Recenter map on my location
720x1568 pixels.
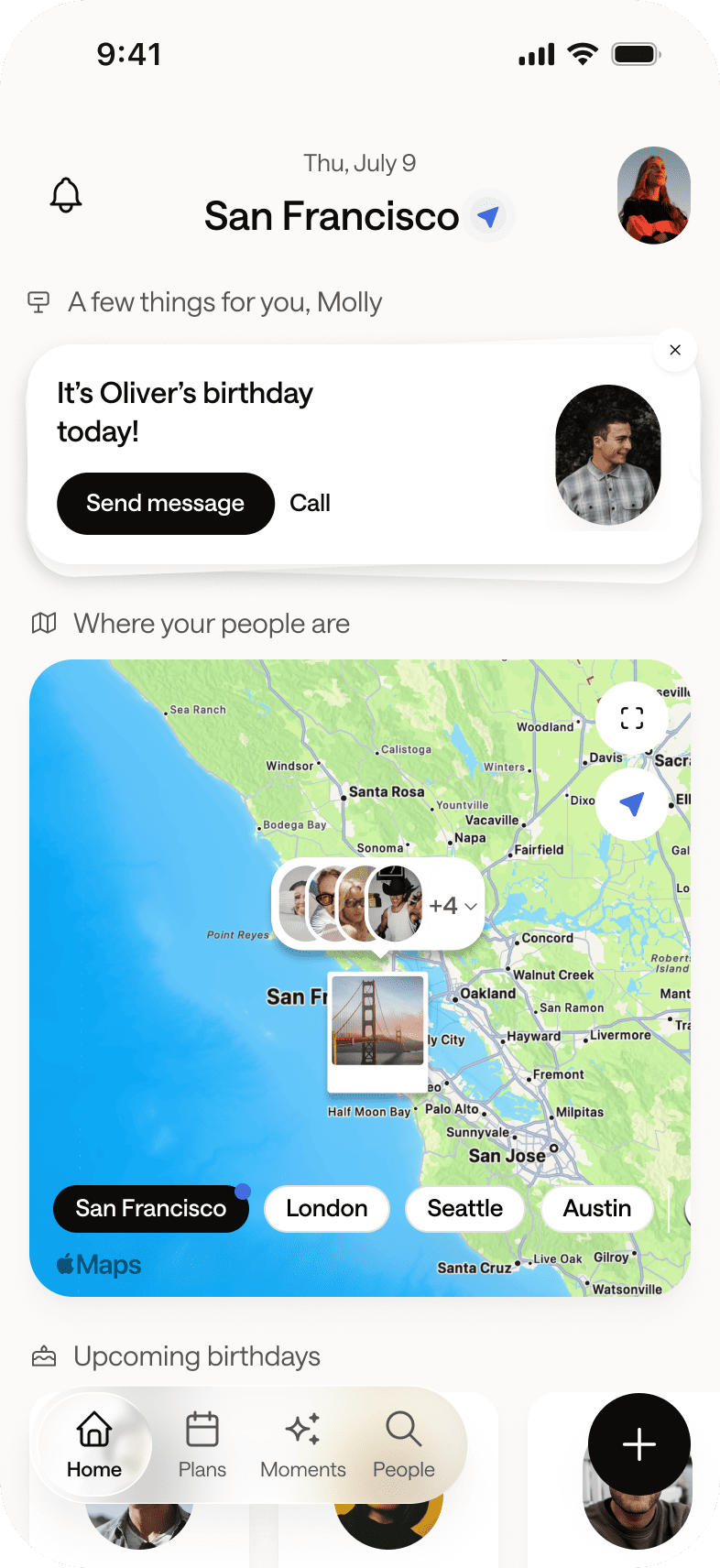[632, 804]
